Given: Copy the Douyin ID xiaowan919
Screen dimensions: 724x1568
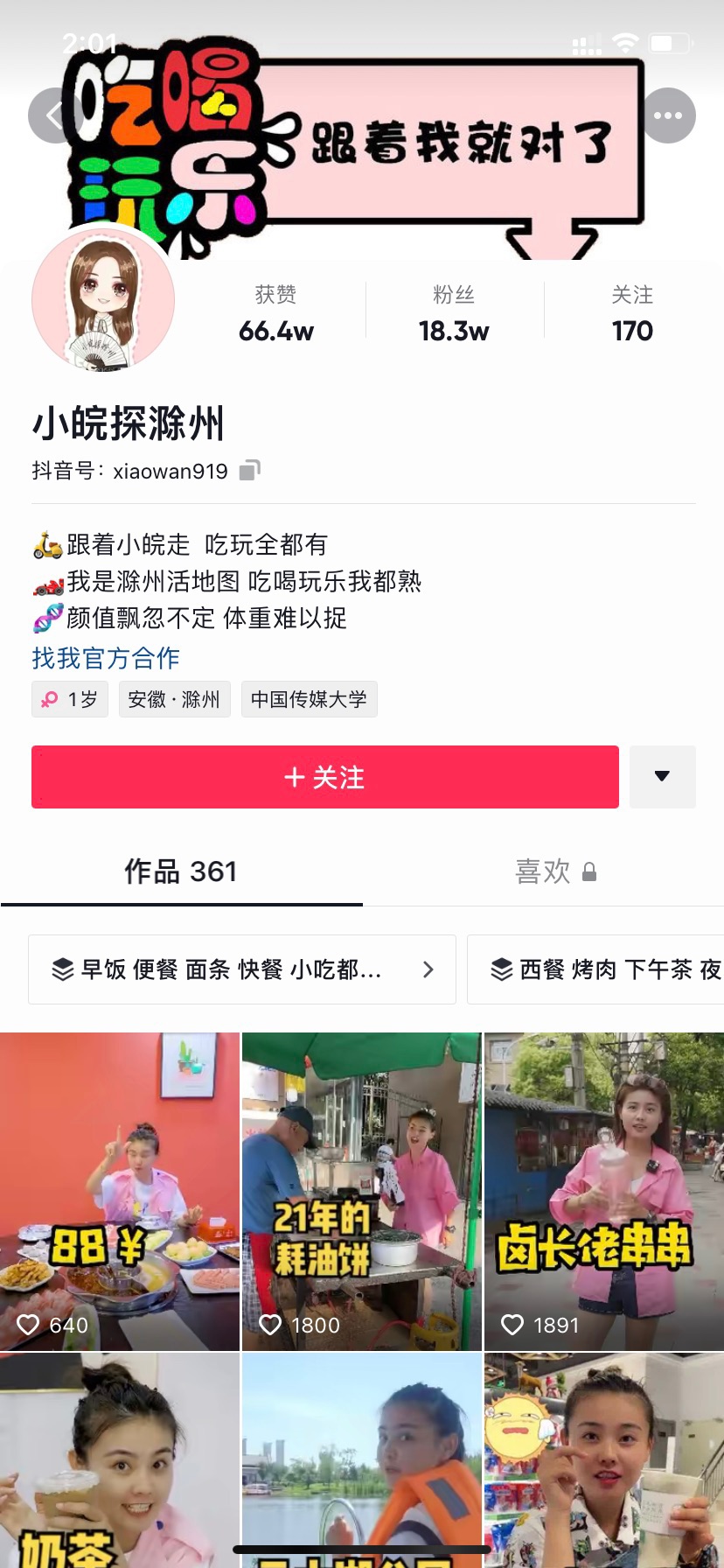Looking at the screenshot, I should (250, 471).
